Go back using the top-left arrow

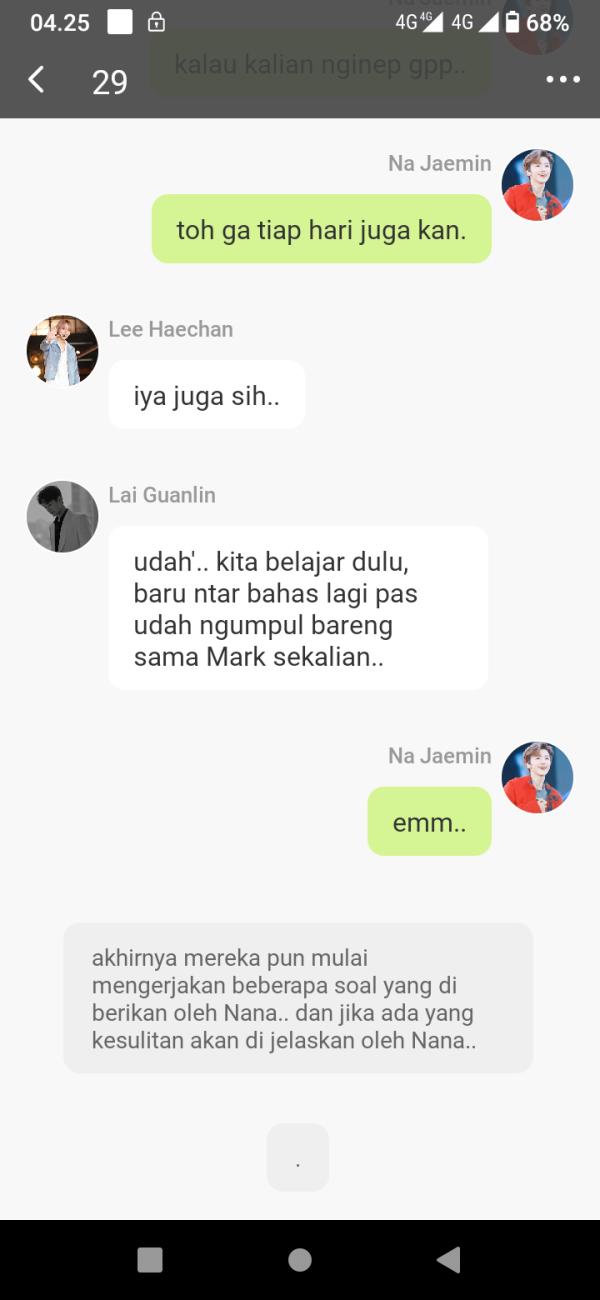[36, 80]
